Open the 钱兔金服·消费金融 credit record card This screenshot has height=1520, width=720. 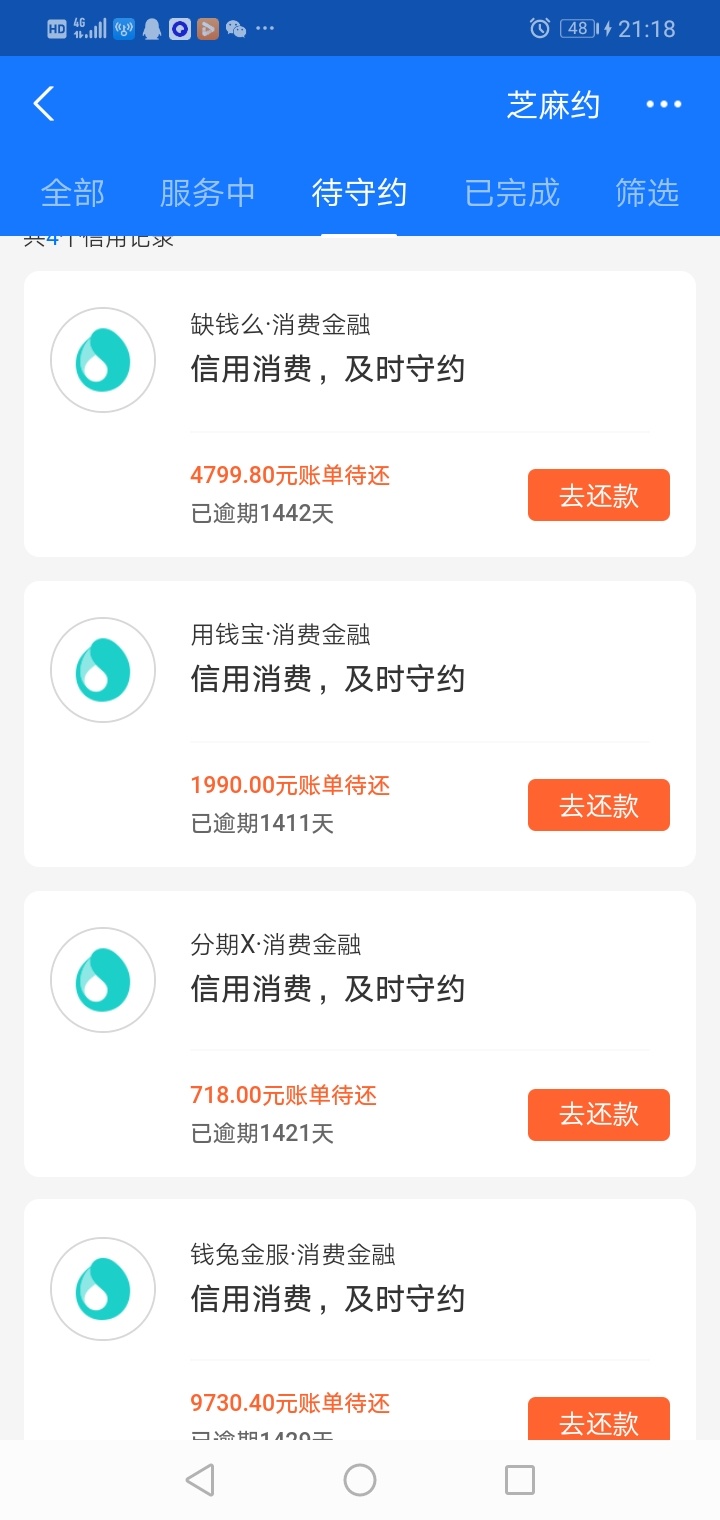tap(360, 1320)
